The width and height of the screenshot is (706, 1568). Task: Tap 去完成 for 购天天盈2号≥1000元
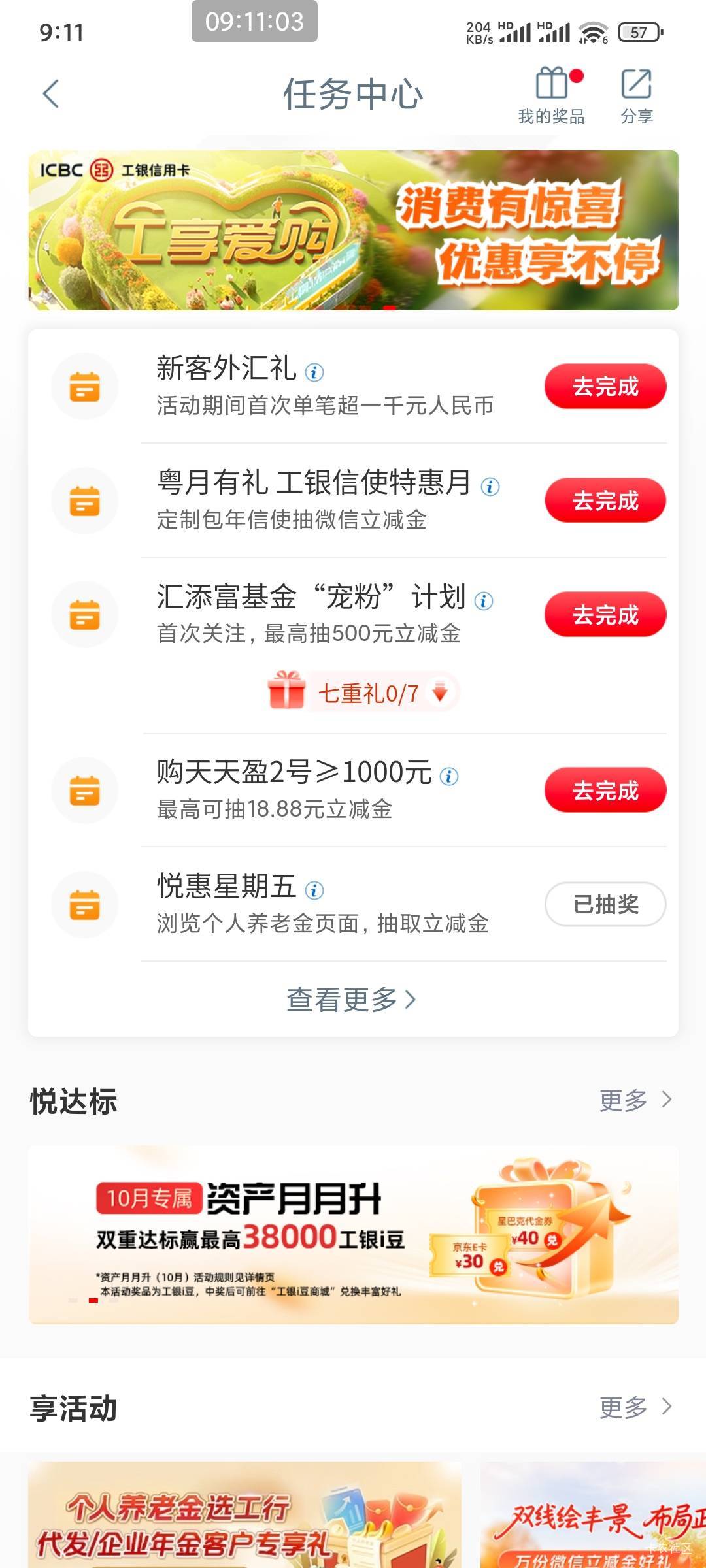coord(605,791)
